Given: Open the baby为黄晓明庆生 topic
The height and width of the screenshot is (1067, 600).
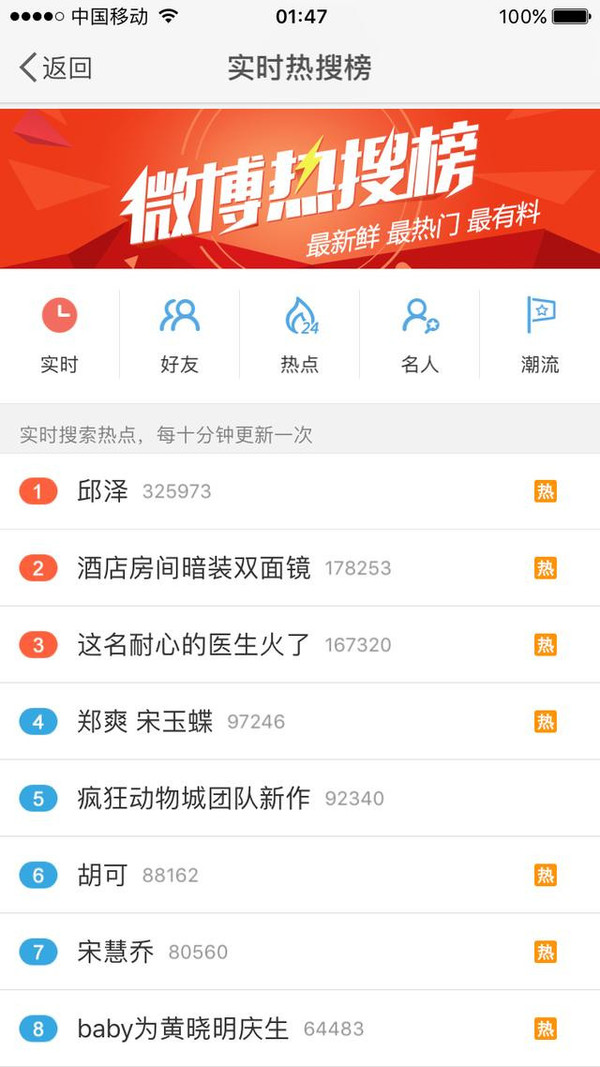Looking at the screenshot, I should pyautogui.click(x=183, y=1028).
